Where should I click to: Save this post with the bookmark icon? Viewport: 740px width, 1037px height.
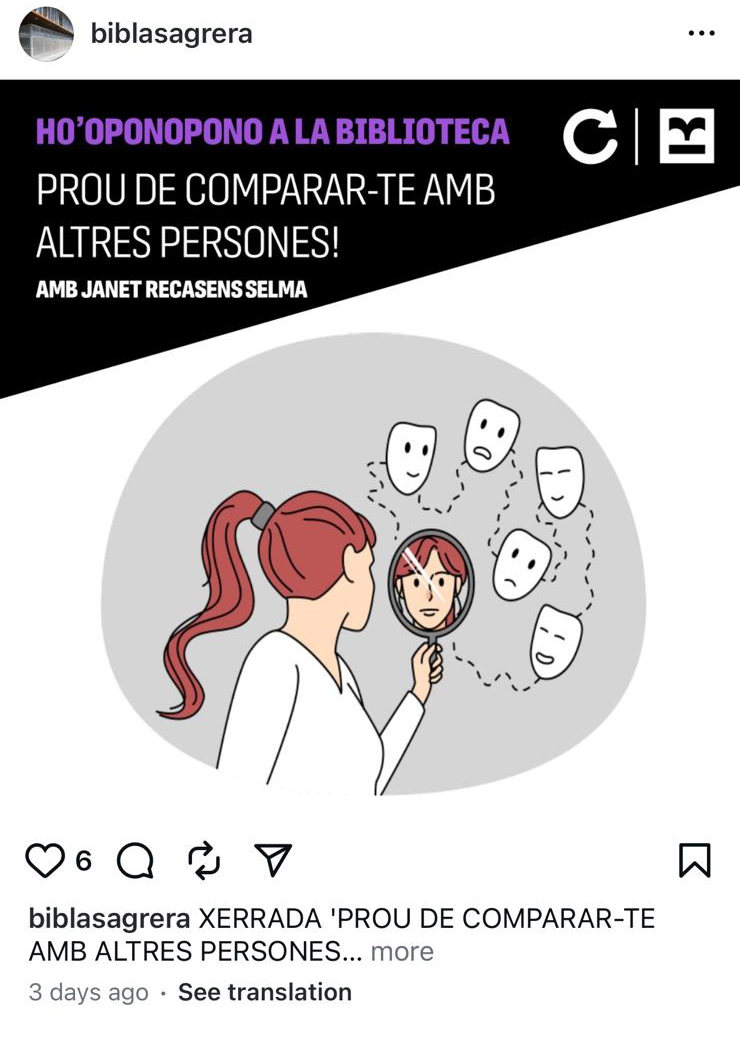pyautogui.click(x=694, y=860)
